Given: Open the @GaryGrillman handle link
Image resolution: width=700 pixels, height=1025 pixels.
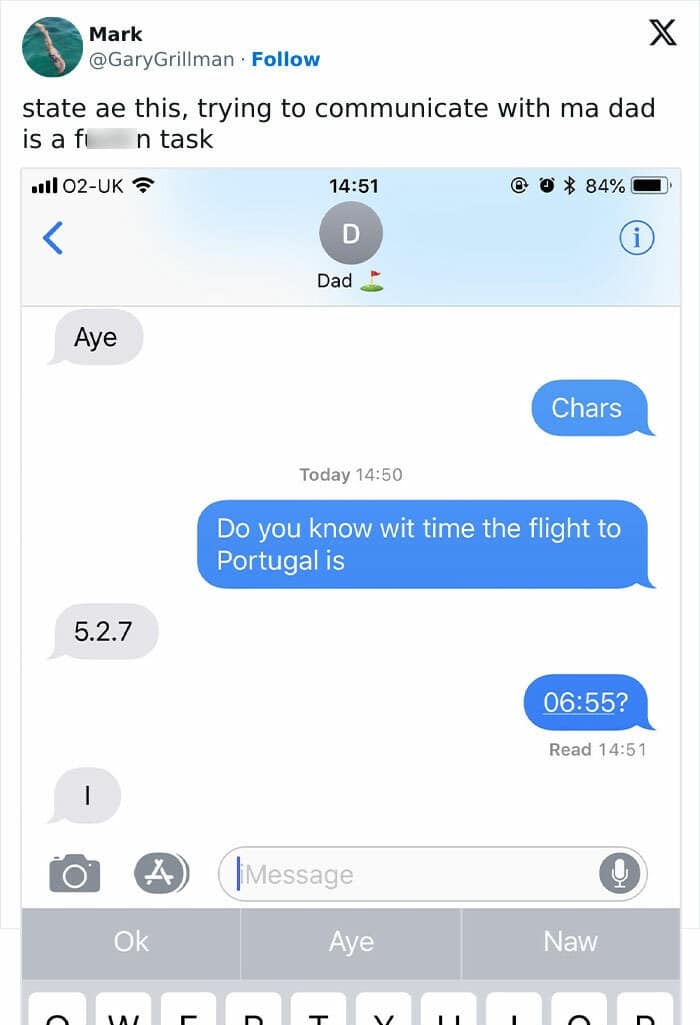Looking at the screenshot, I should click(x=164, y=59).
